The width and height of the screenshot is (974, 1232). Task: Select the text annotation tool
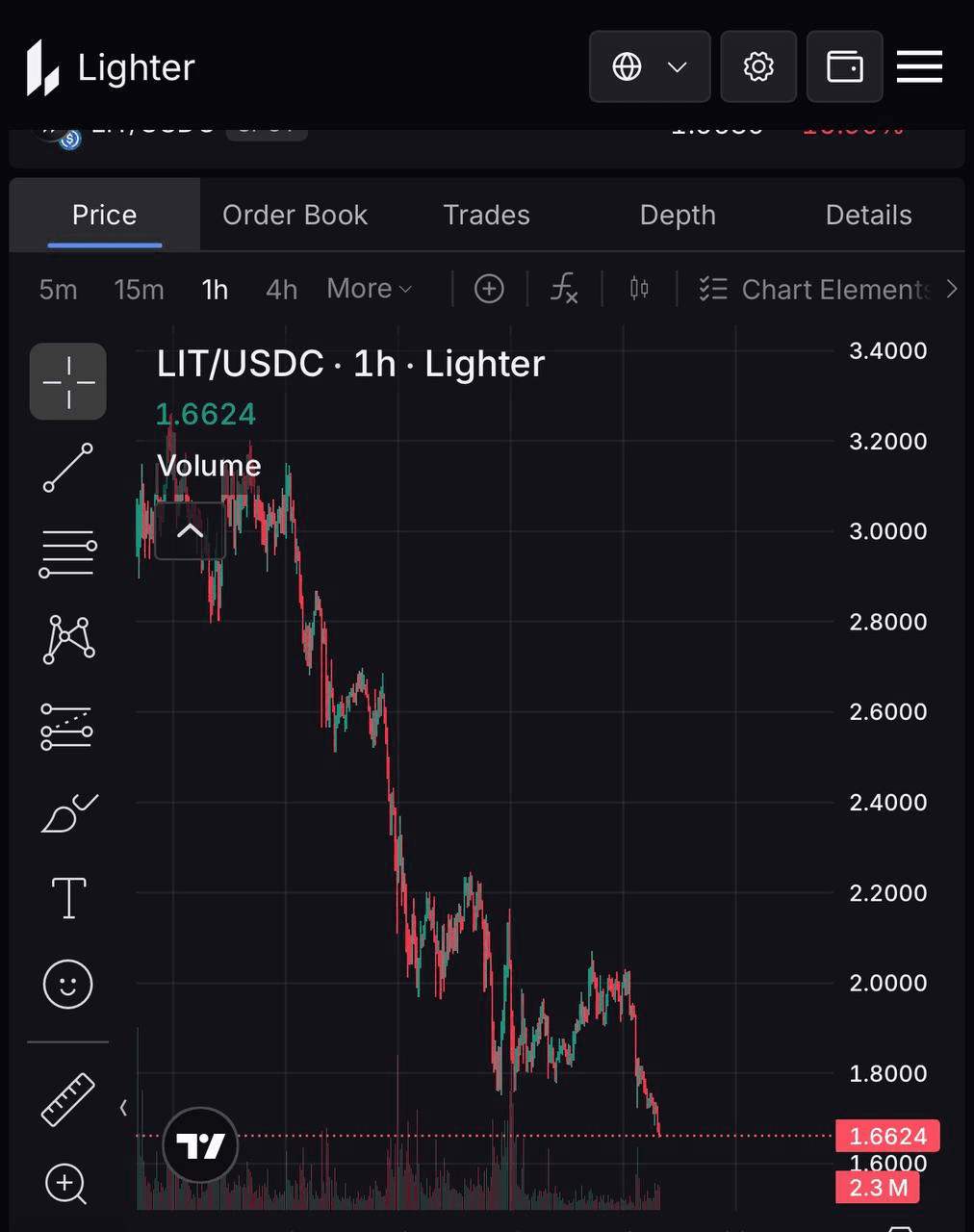click(68, 898)
